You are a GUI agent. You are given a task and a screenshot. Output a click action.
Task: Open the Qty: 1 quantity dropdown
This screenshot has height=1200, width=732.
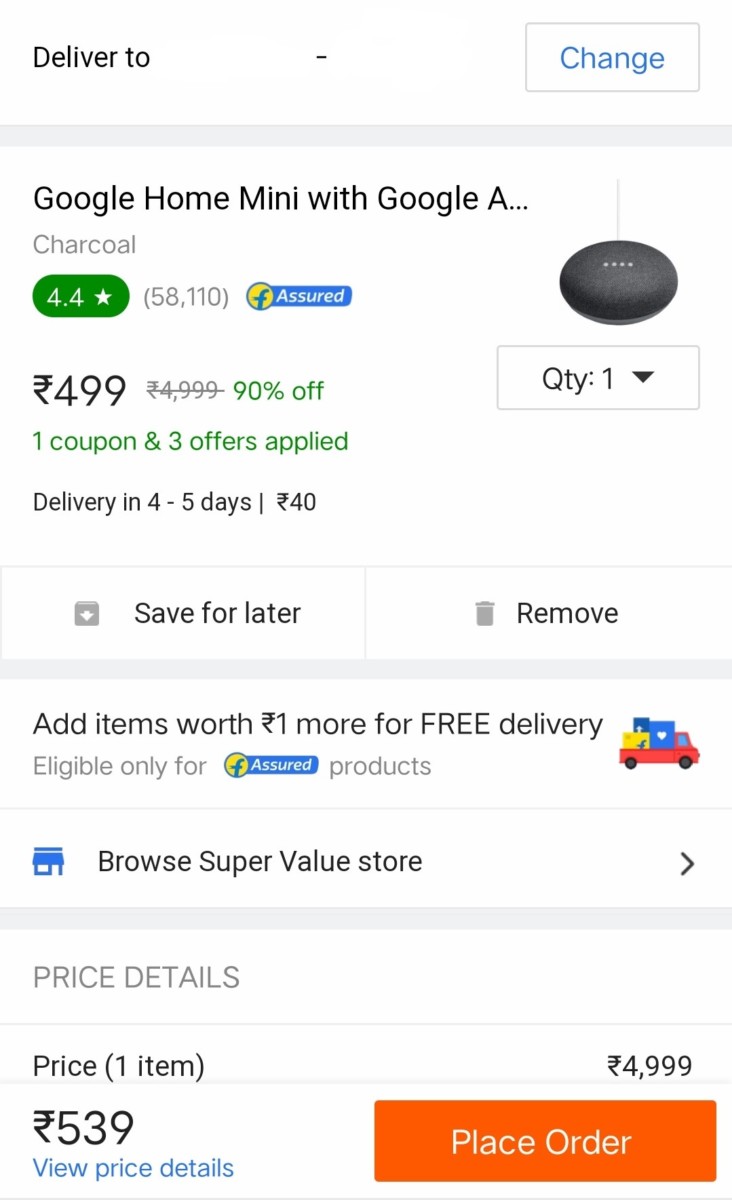coord(598,378)
